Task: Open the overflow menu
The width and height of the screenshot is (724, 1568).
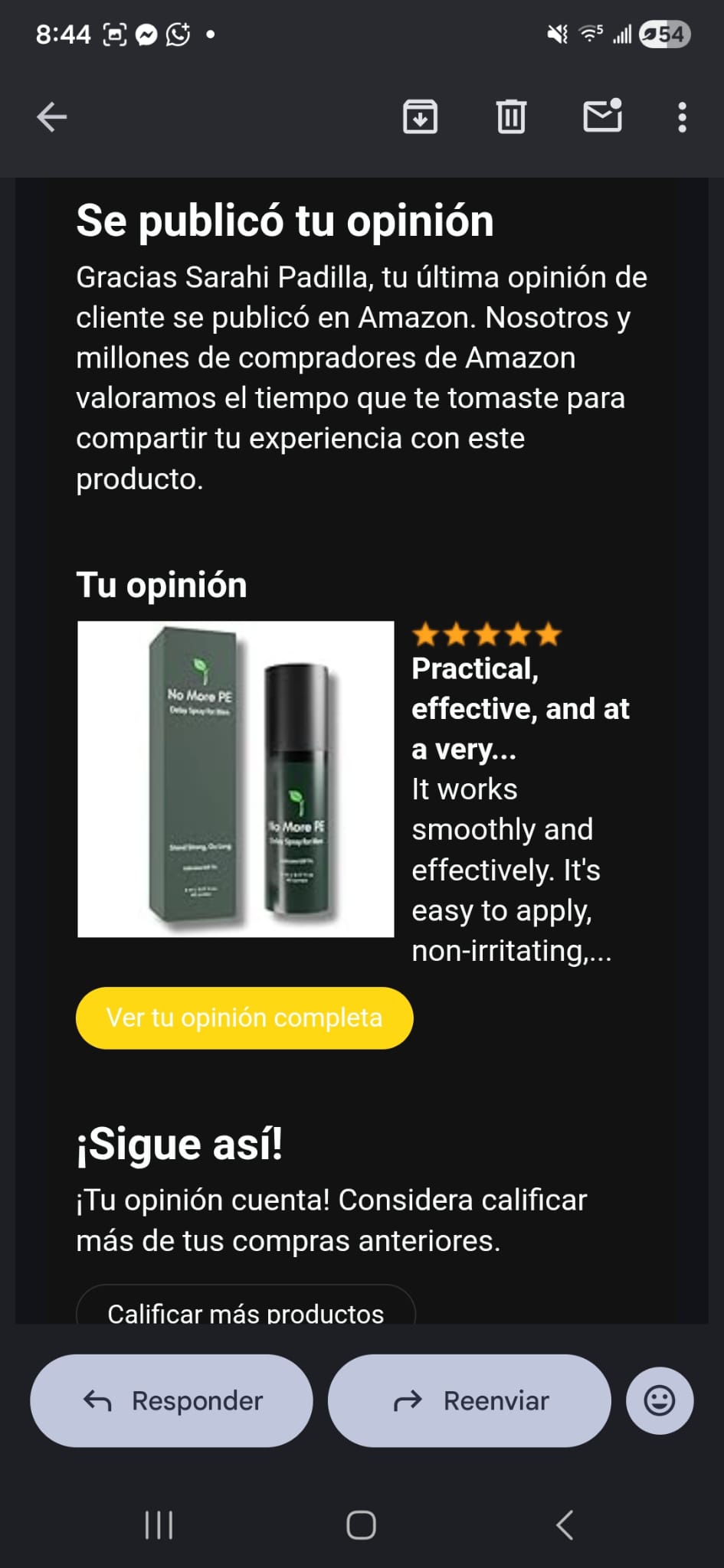Action: [x=682, y=117]
